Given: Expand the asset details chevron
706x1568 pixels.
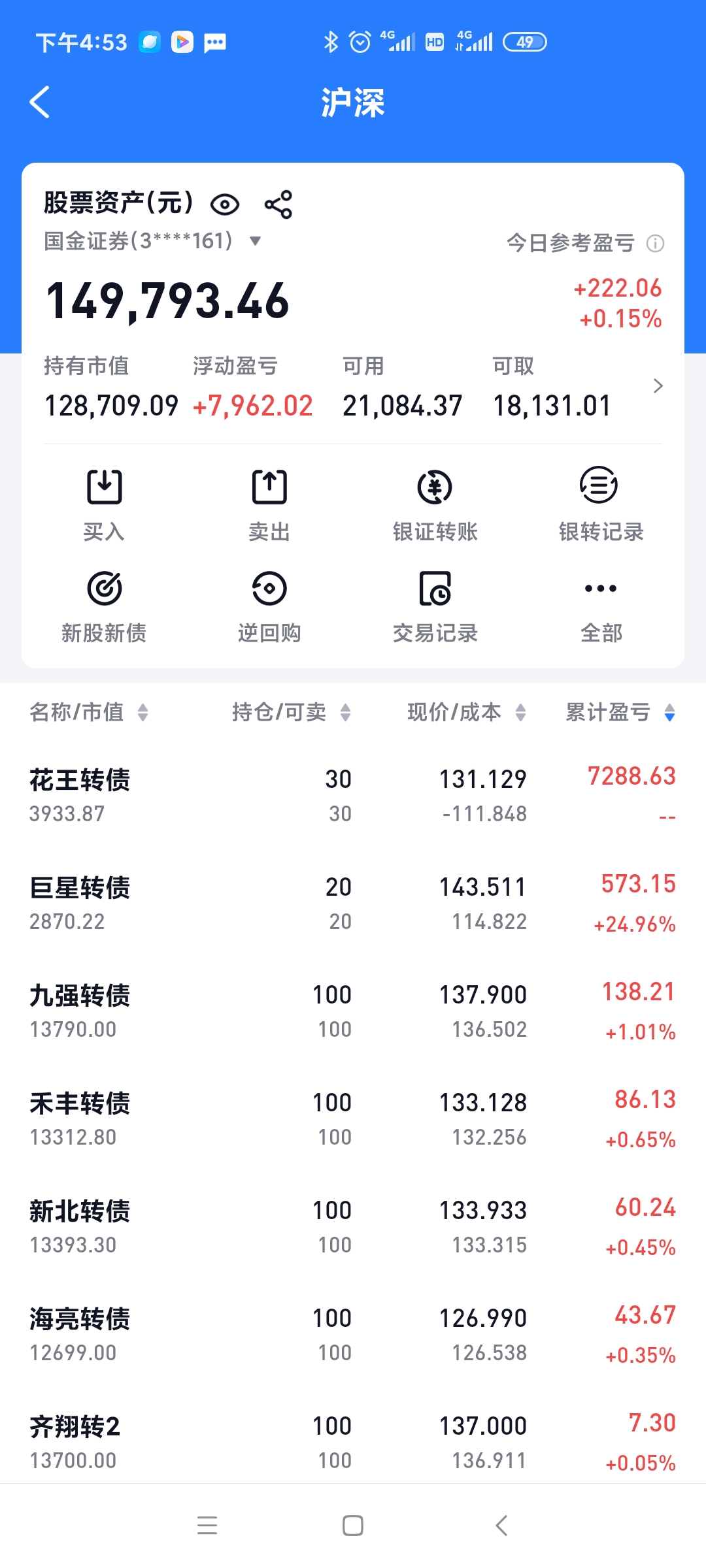Looking at the screenshot, I should pos(658,386).
